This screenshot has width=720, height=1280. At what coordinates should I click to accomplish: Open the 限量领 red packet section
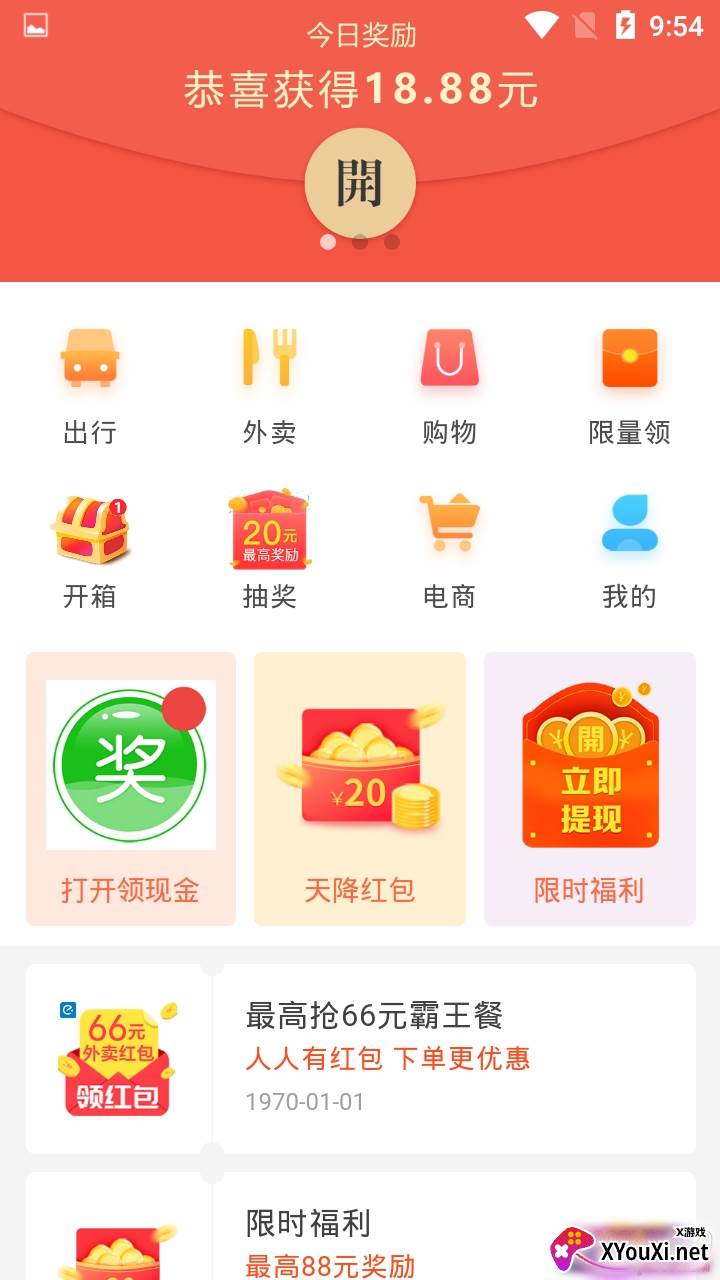[x=629, y=385]
